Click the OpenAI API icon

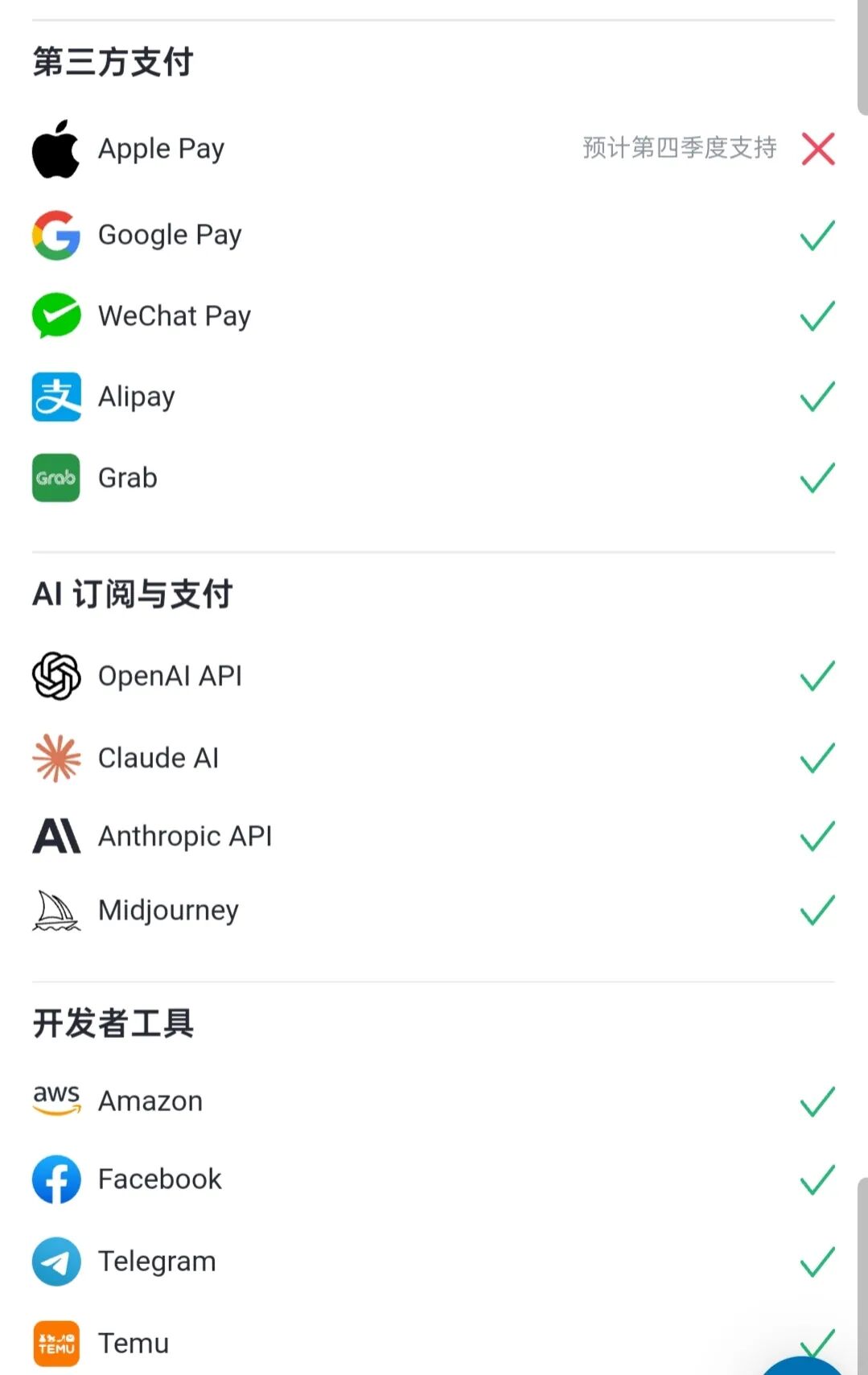[x=55, y=677]
